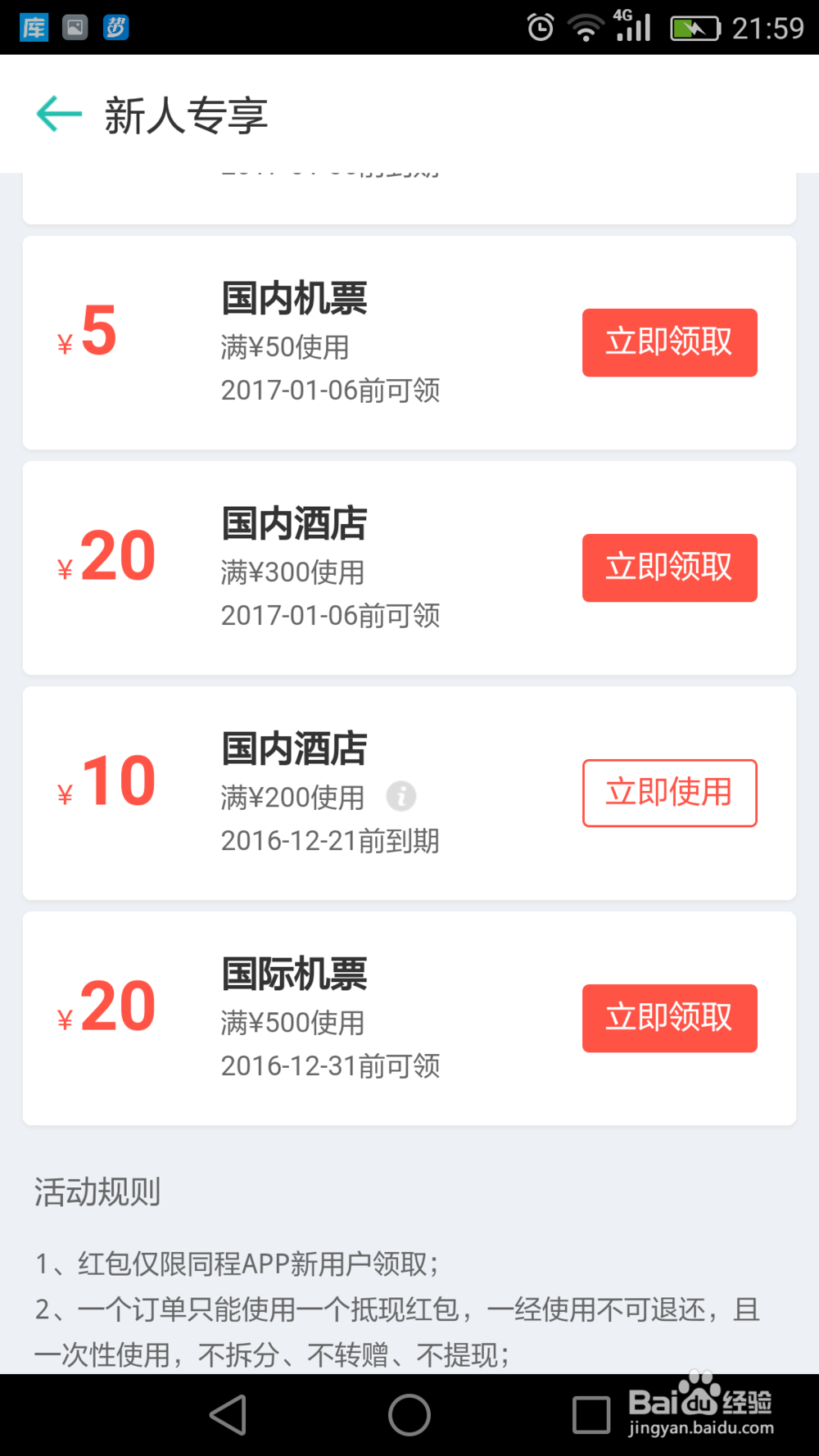Tap the system back button
This screenshot has width=819, height=1456.
[x=229, y=1414]
